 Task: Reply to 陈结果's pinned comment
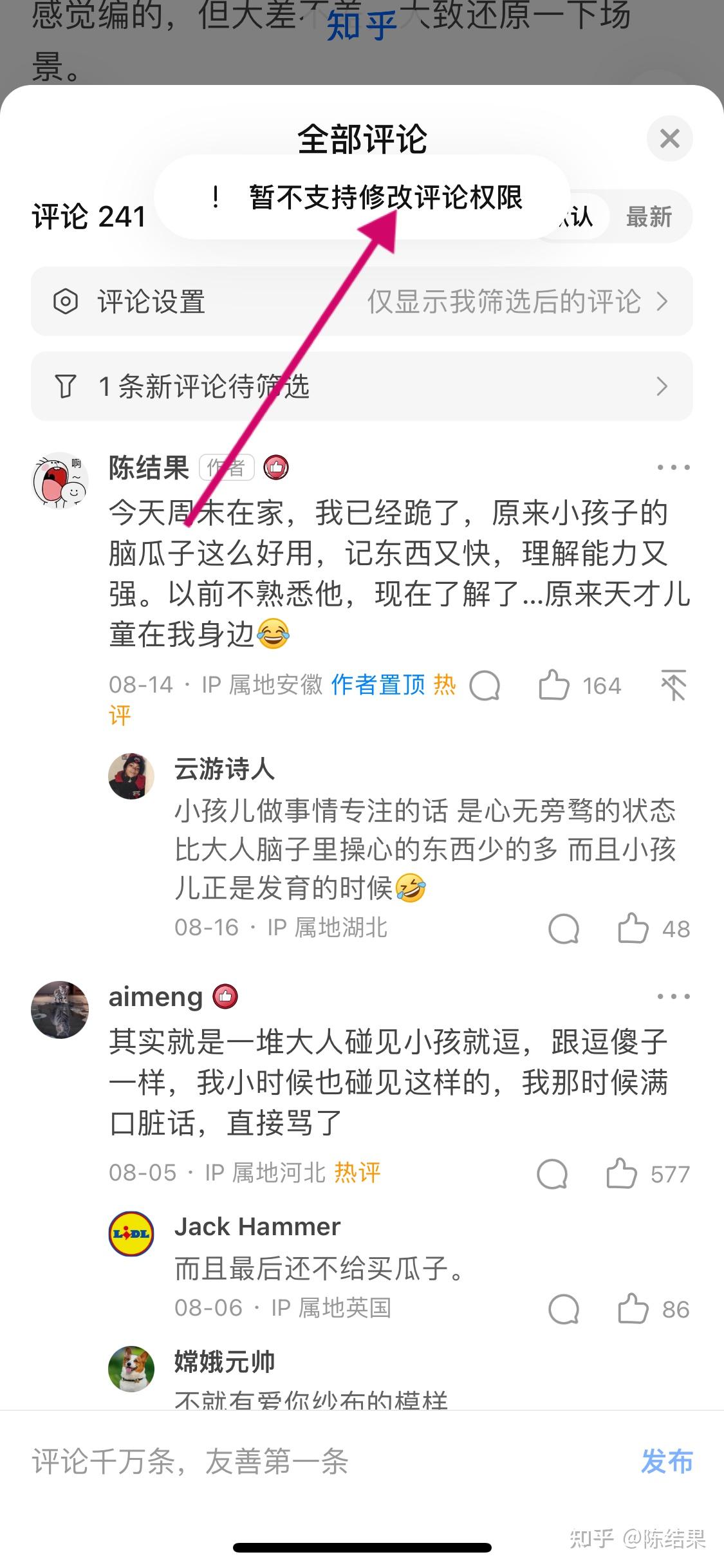pos(485,685)
